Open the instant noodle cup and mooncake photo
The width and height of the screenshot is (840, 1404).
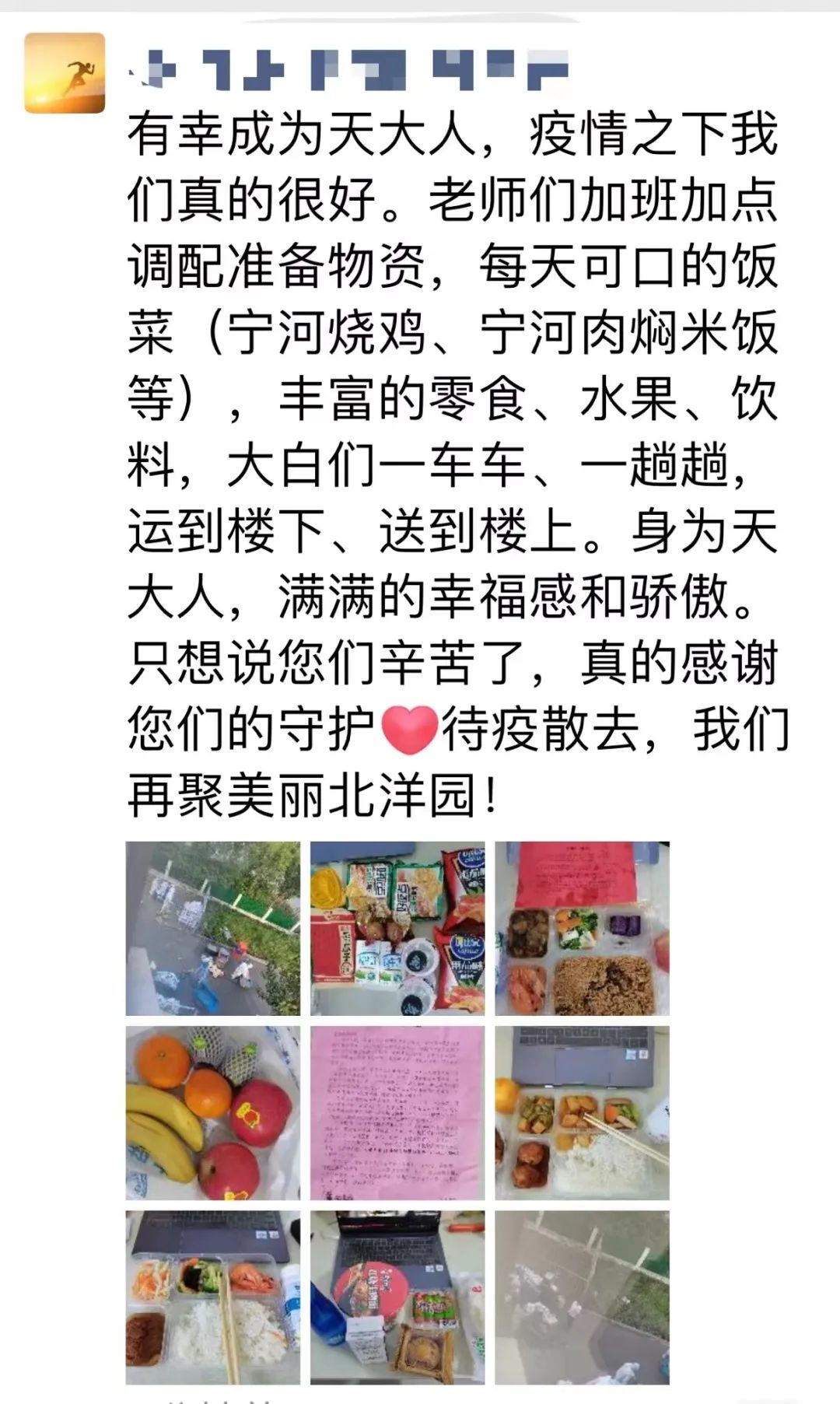pyautogui.click(x=397, y=1297)
